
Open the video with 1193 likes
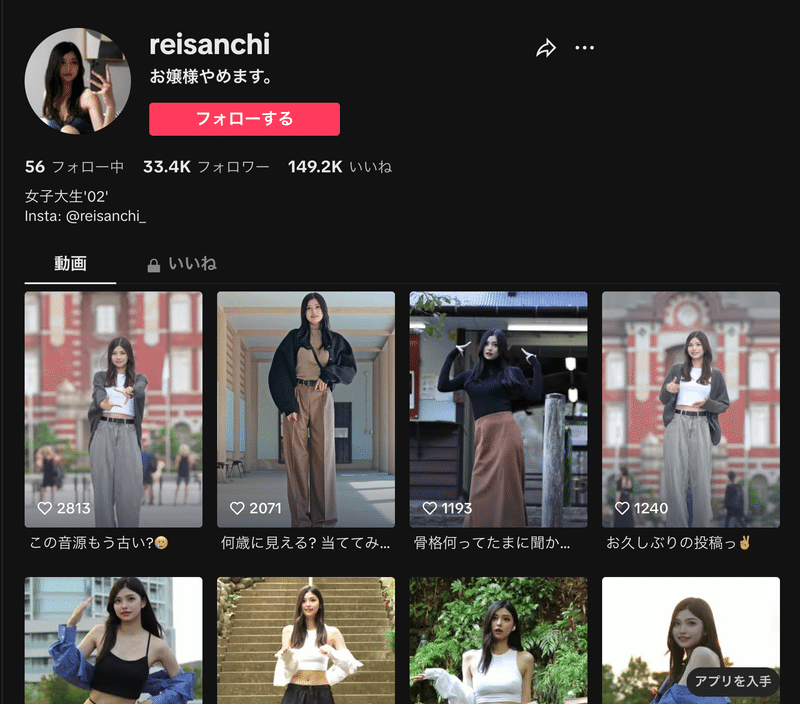click(498, 409)
